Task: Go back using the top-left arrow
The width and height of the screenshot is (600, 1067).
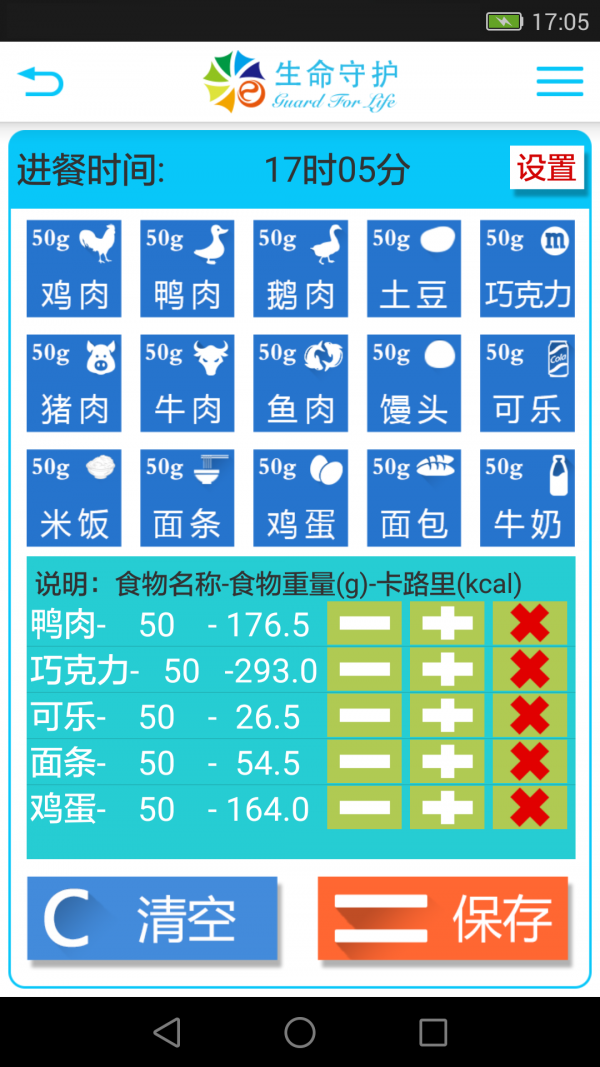Action: point(40,81)
